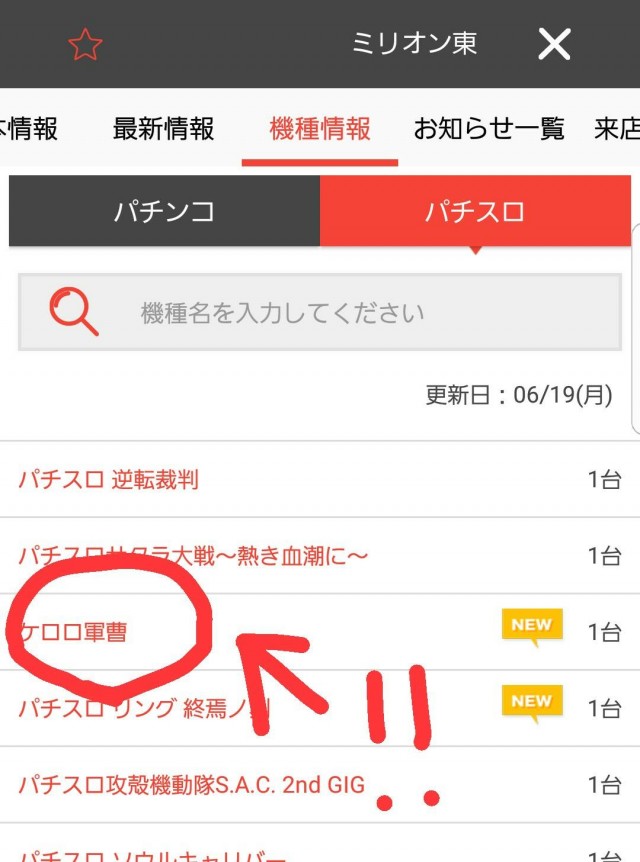Close the ミリオン東 store page
The width and height of the screenshot is (640, 862).
(554, 44)
